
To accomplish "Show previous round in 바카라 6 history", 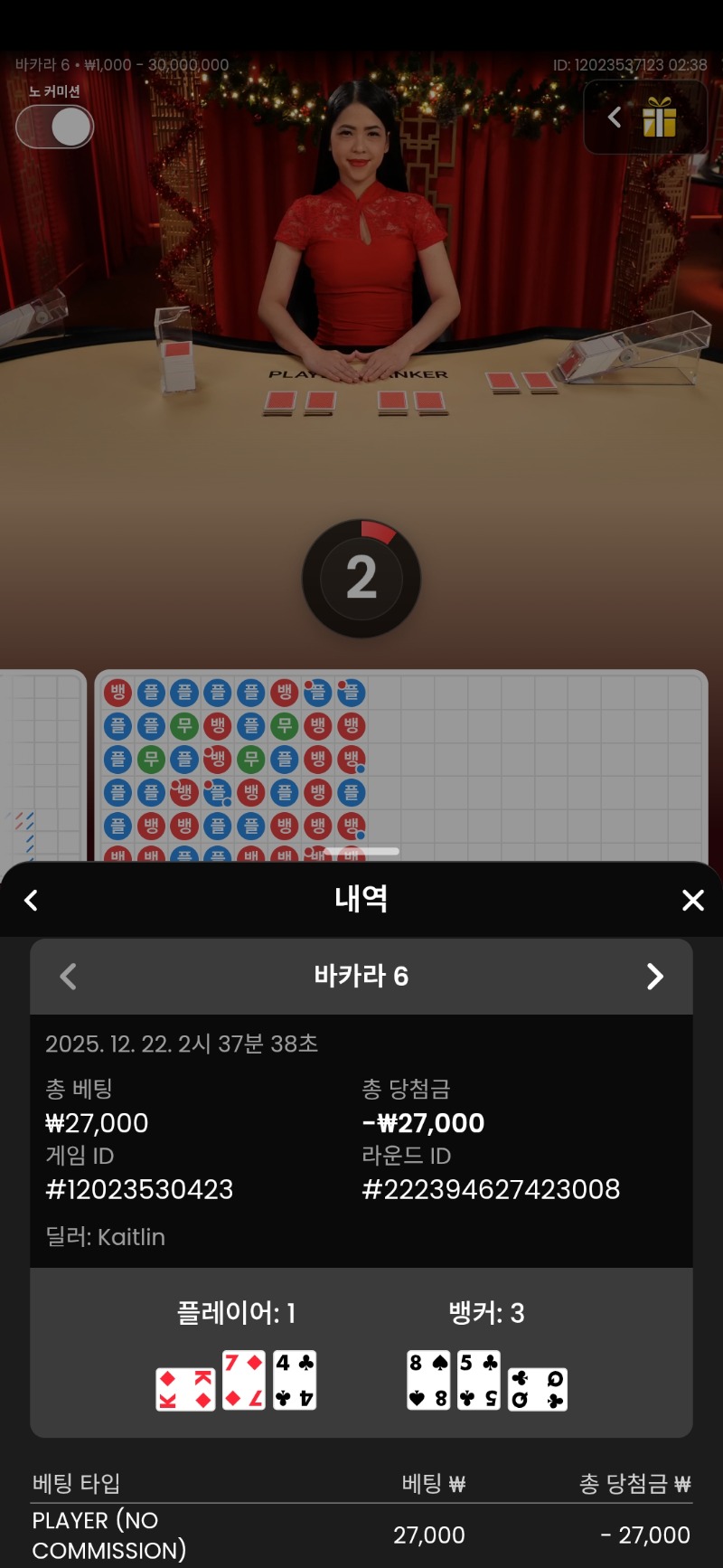I will point(68,977).
